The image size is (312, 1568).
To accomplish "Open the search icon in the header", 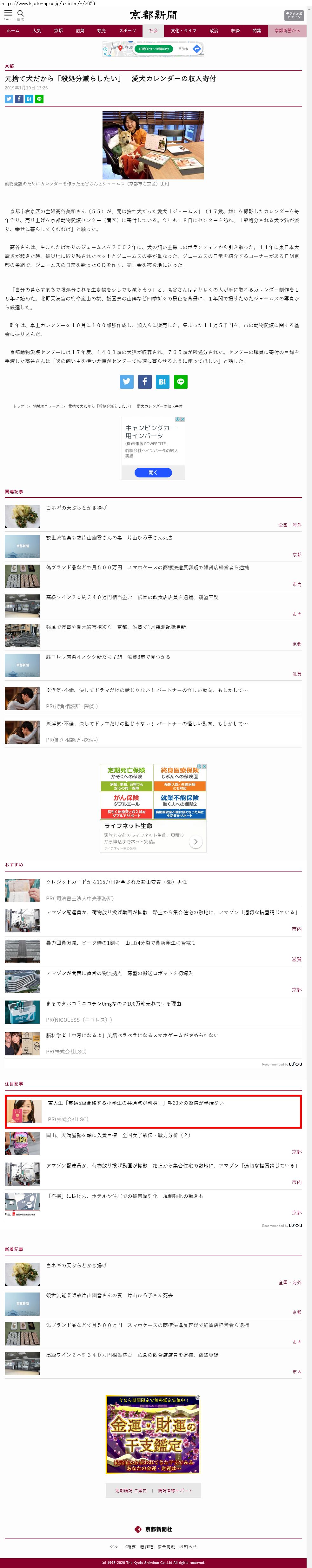I will (21, 13).
